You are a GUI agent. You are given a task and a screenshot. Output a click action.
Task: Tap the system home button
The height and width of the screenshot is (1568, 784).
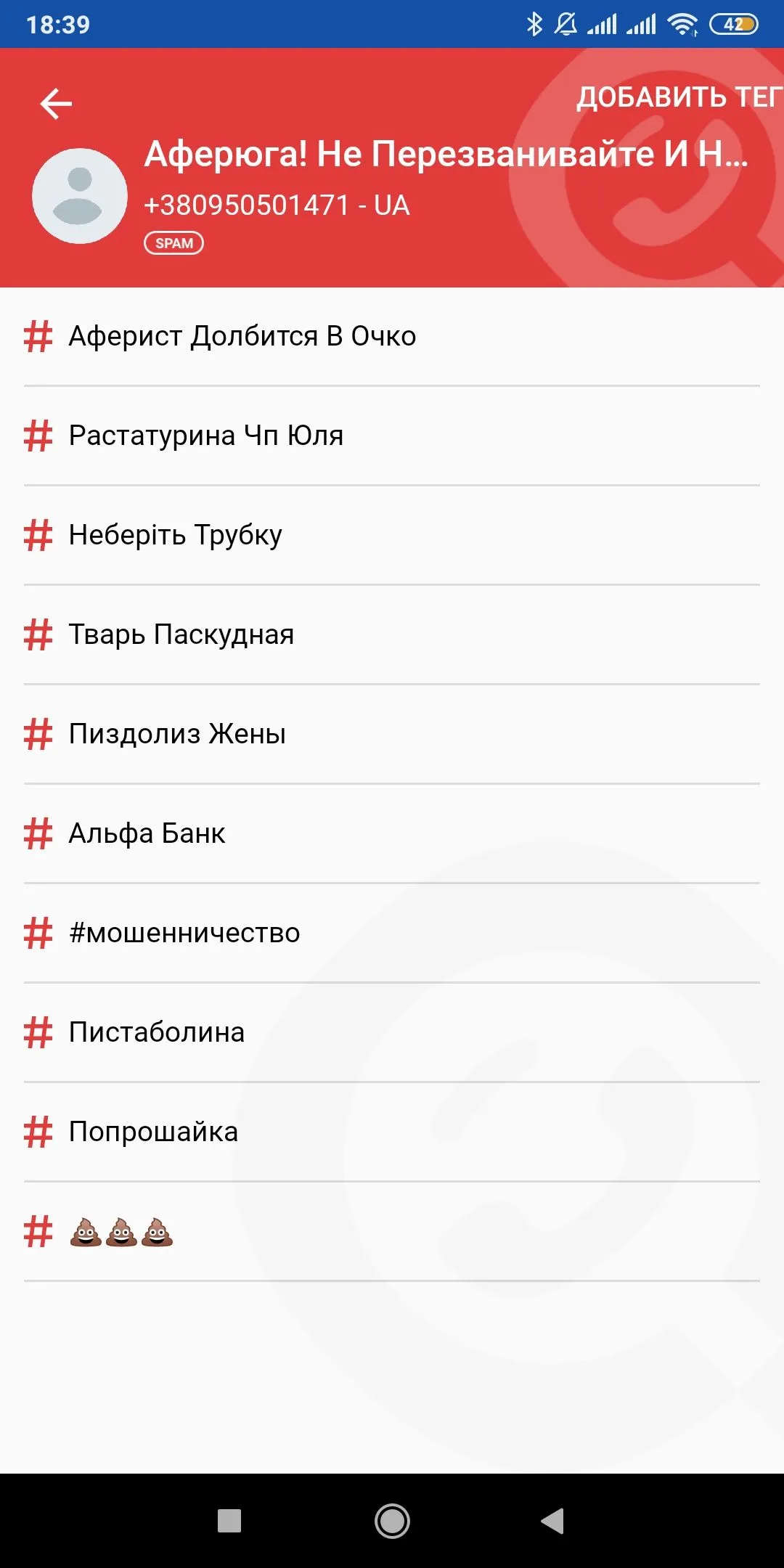click(x=392, y=1521)
